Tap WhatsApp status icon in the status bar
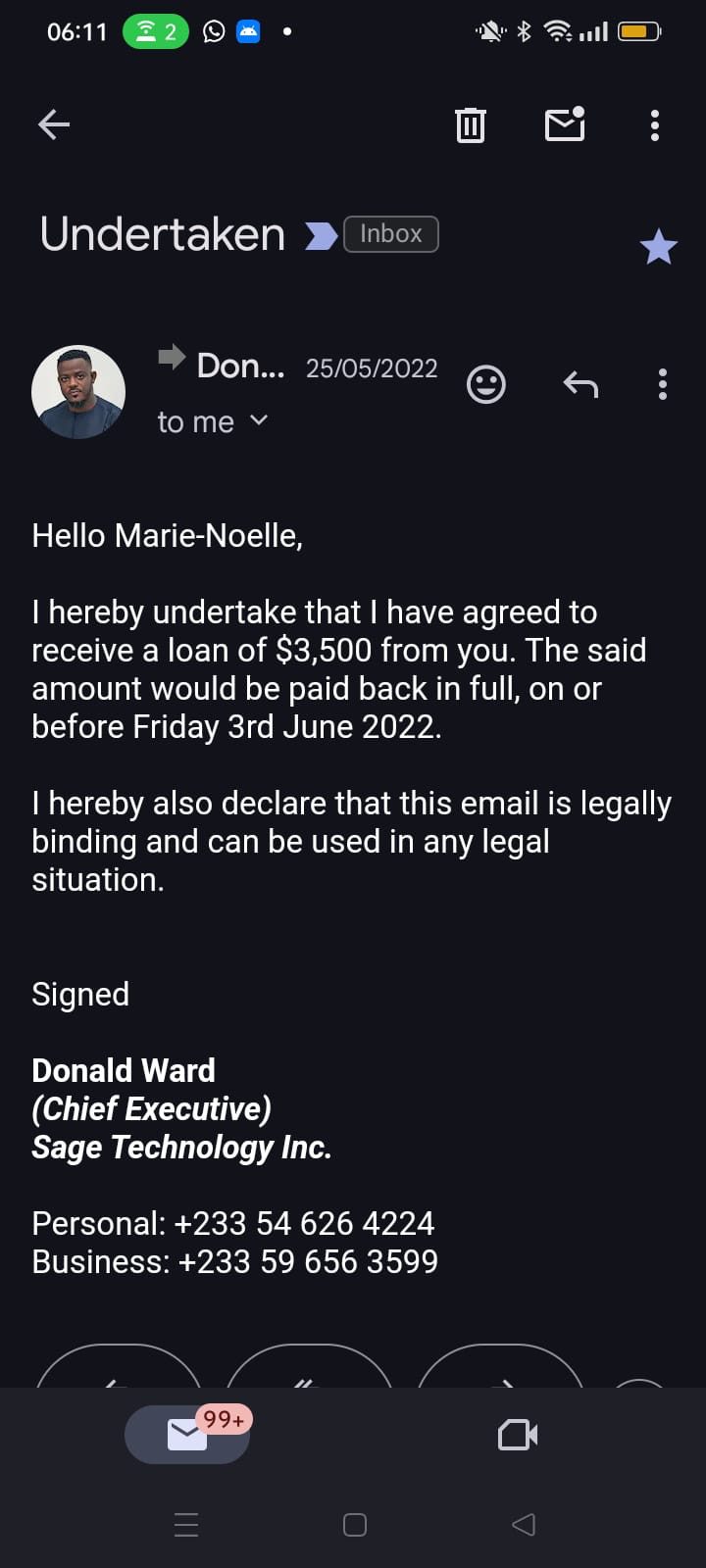The height and width of the screenshot is (1568, 706). (215, 30)
